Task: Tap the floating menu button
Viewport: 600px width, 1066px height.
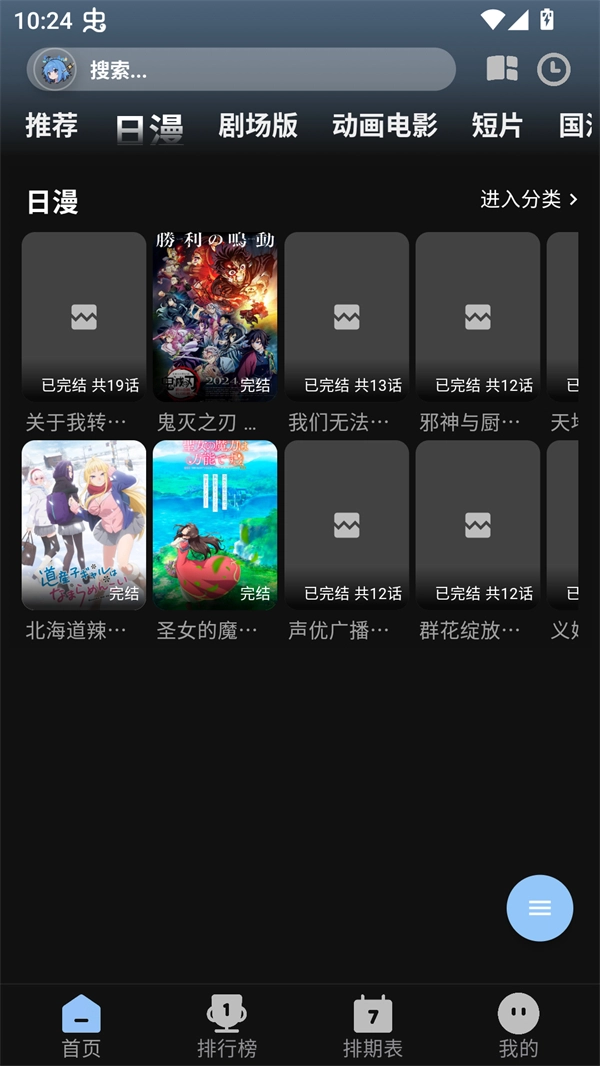Action: click(540, 909)
